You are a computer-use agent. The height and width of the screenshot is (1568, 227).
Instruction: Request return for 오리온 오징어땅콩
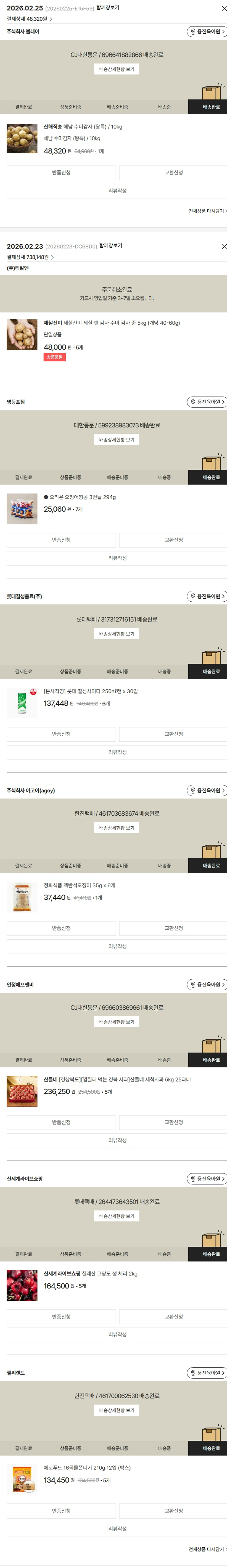pyautogui.click(x=61, y=540)
